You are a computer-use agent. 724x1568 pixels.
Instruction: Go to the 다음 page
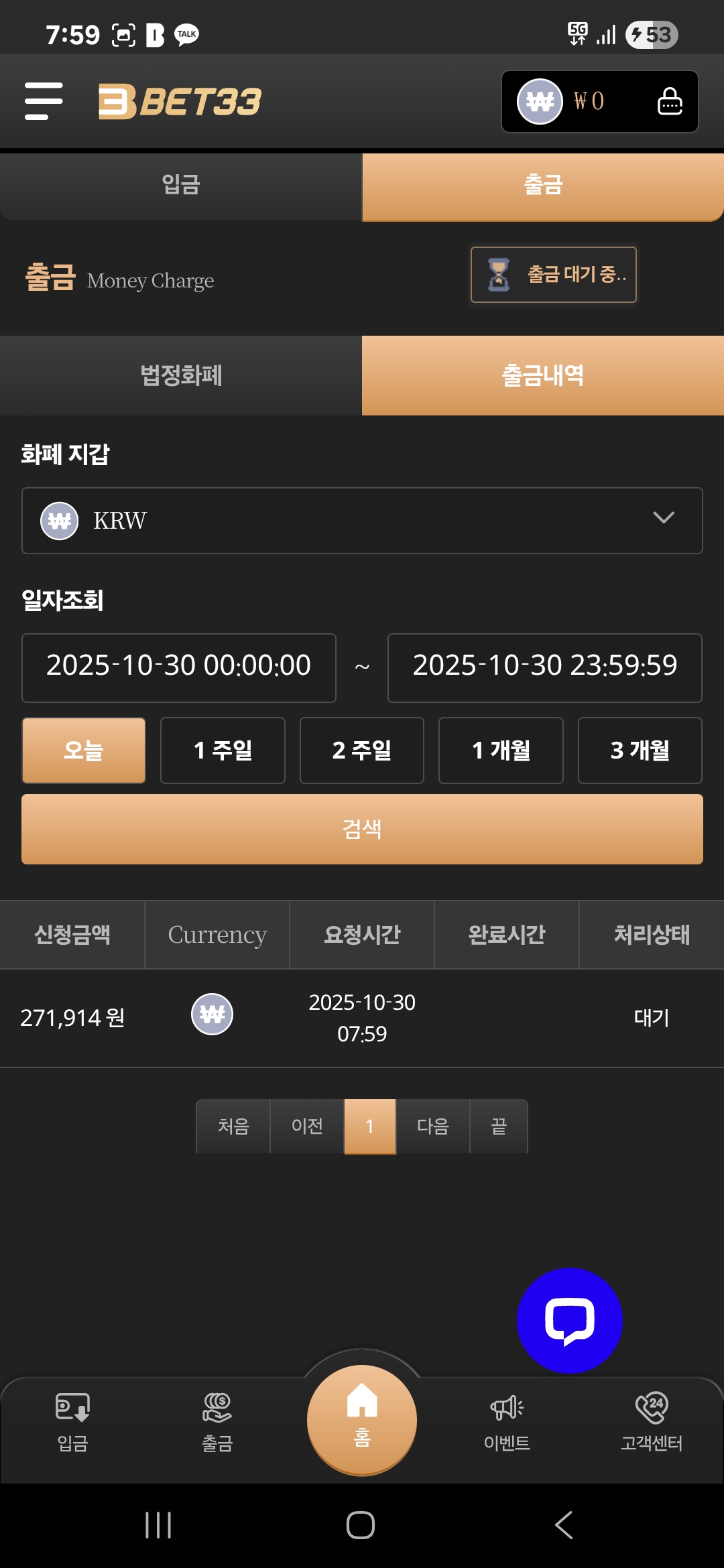432,1126
